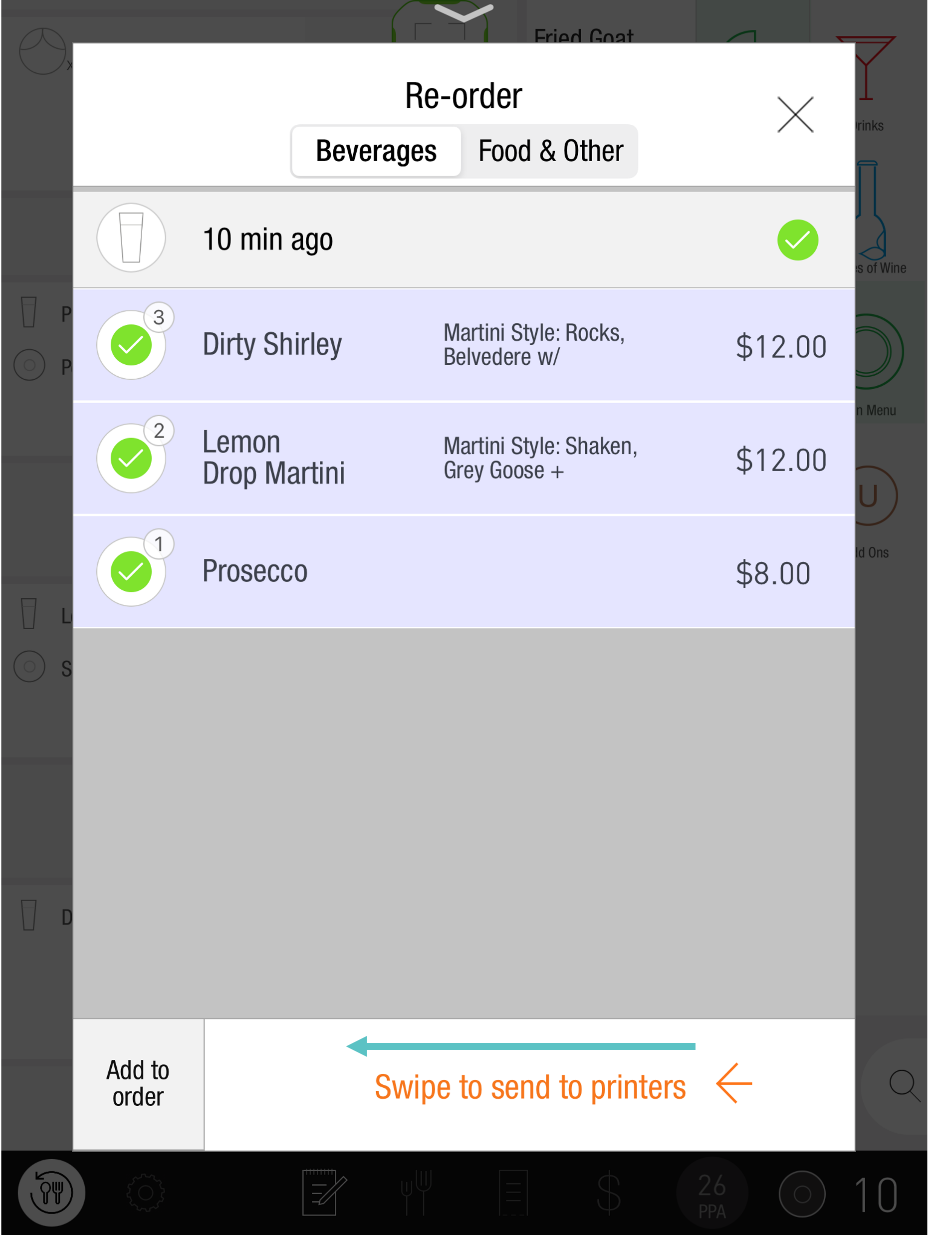Tap the Add to order button
This screenshot has width=928, height=1235.
138,1084
